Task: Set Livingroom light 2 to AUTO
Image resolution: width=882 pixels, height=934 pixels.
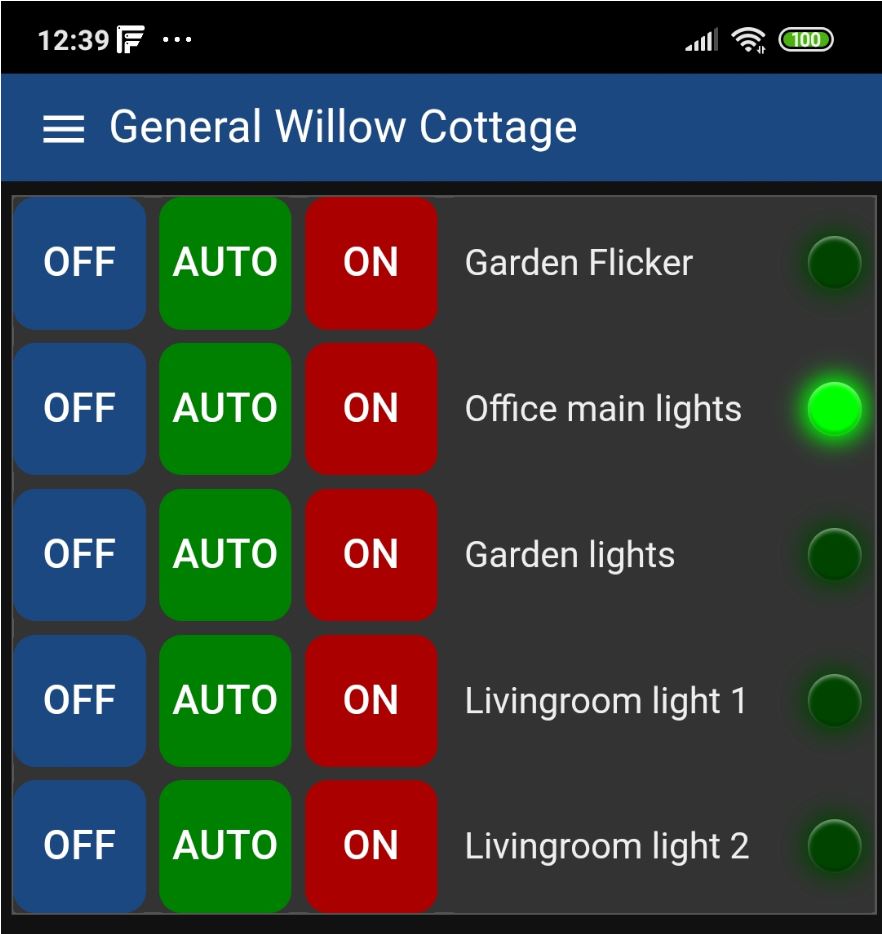Action: pos(225,846)
